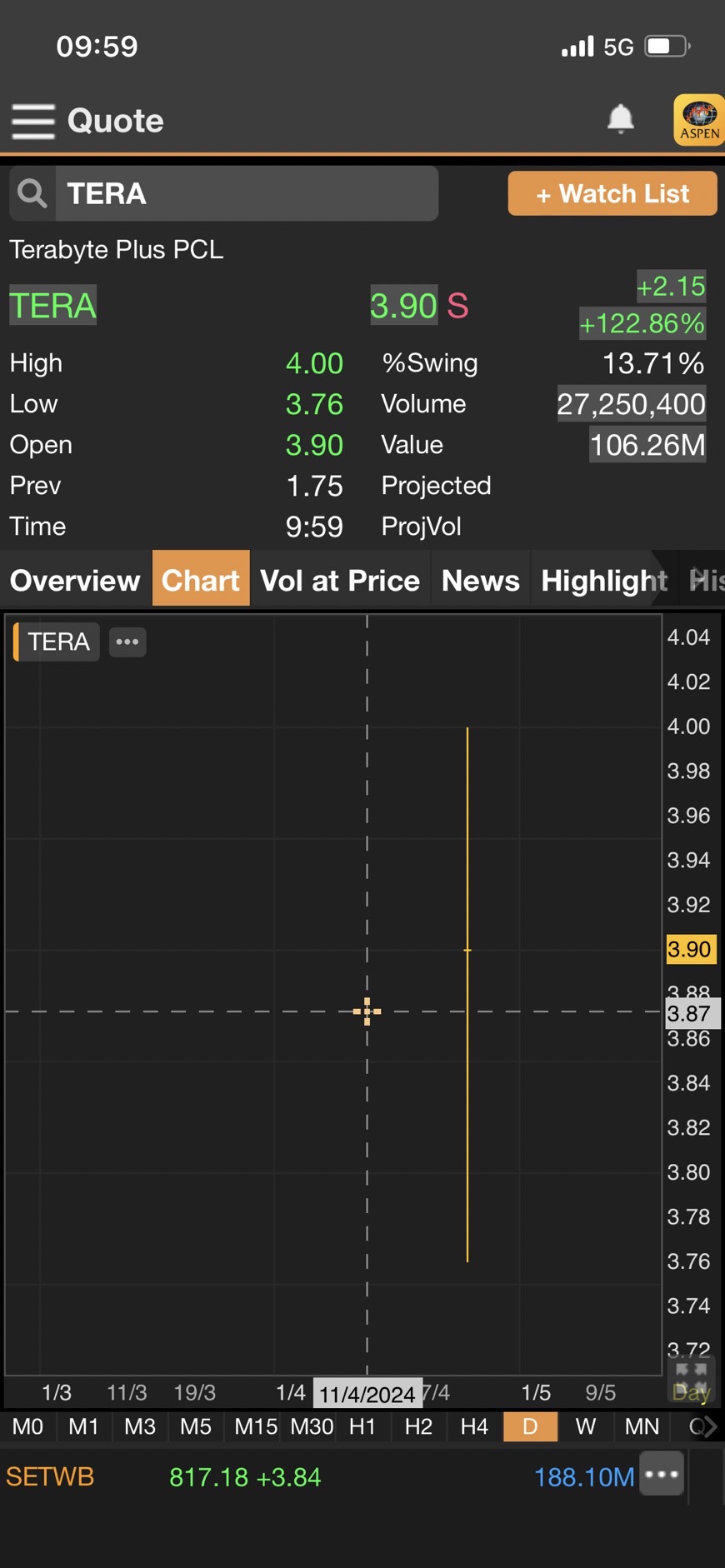
Task: Open the hamburger drawer menu
Action: click(33, 122)
